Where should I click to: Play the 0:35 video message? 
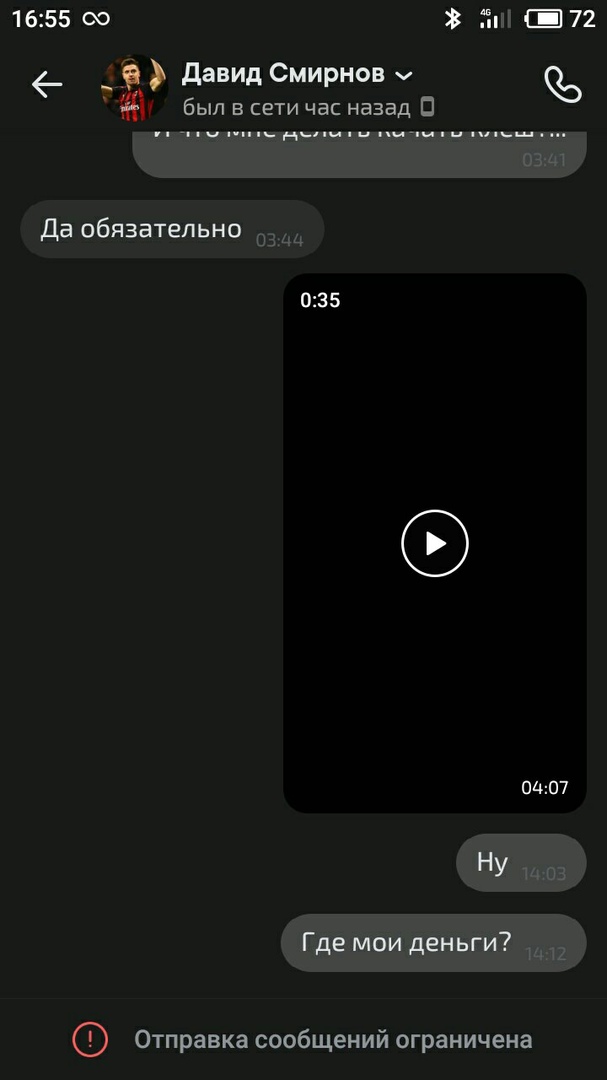[435, 543]
